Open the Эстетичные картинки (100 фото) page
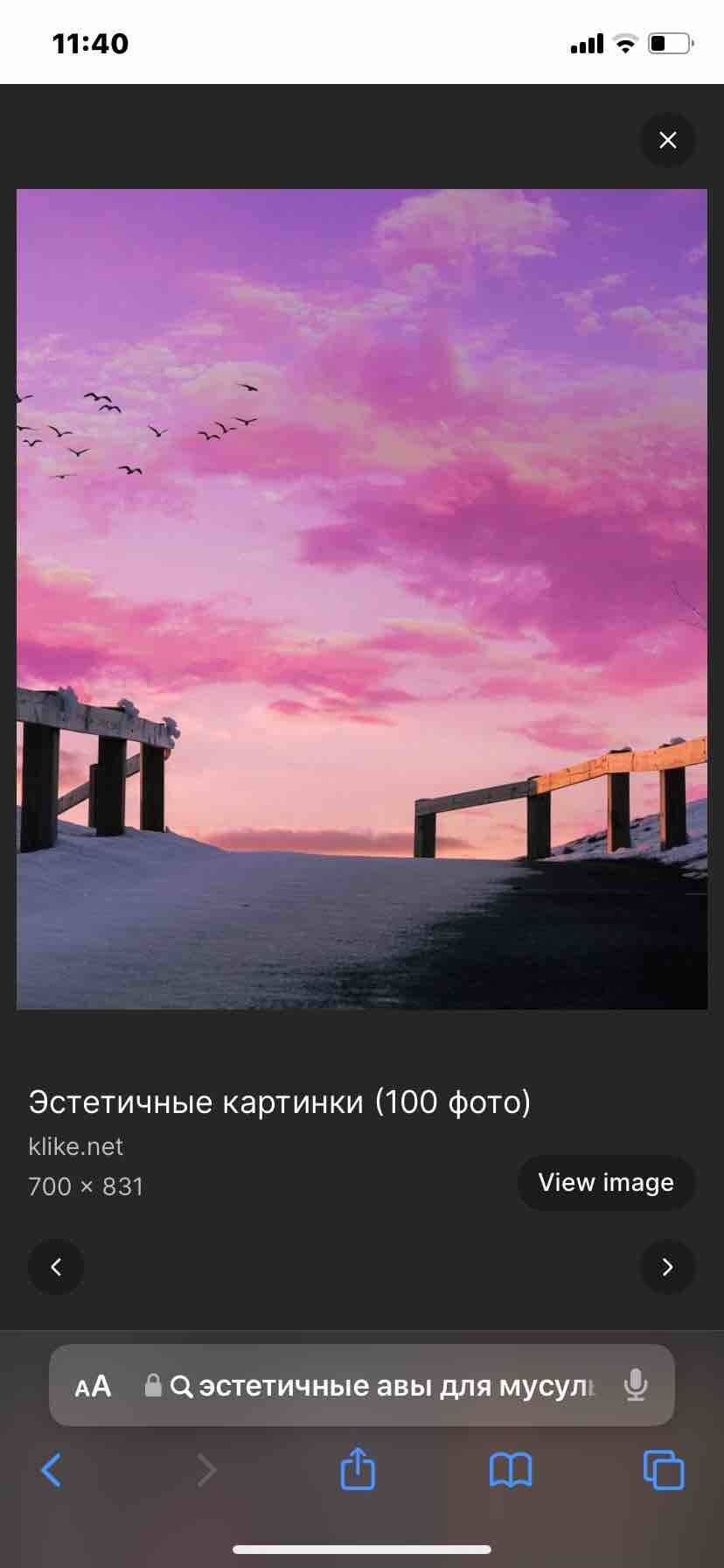This screenshot has width=724, height=1568. point(279,1102)
